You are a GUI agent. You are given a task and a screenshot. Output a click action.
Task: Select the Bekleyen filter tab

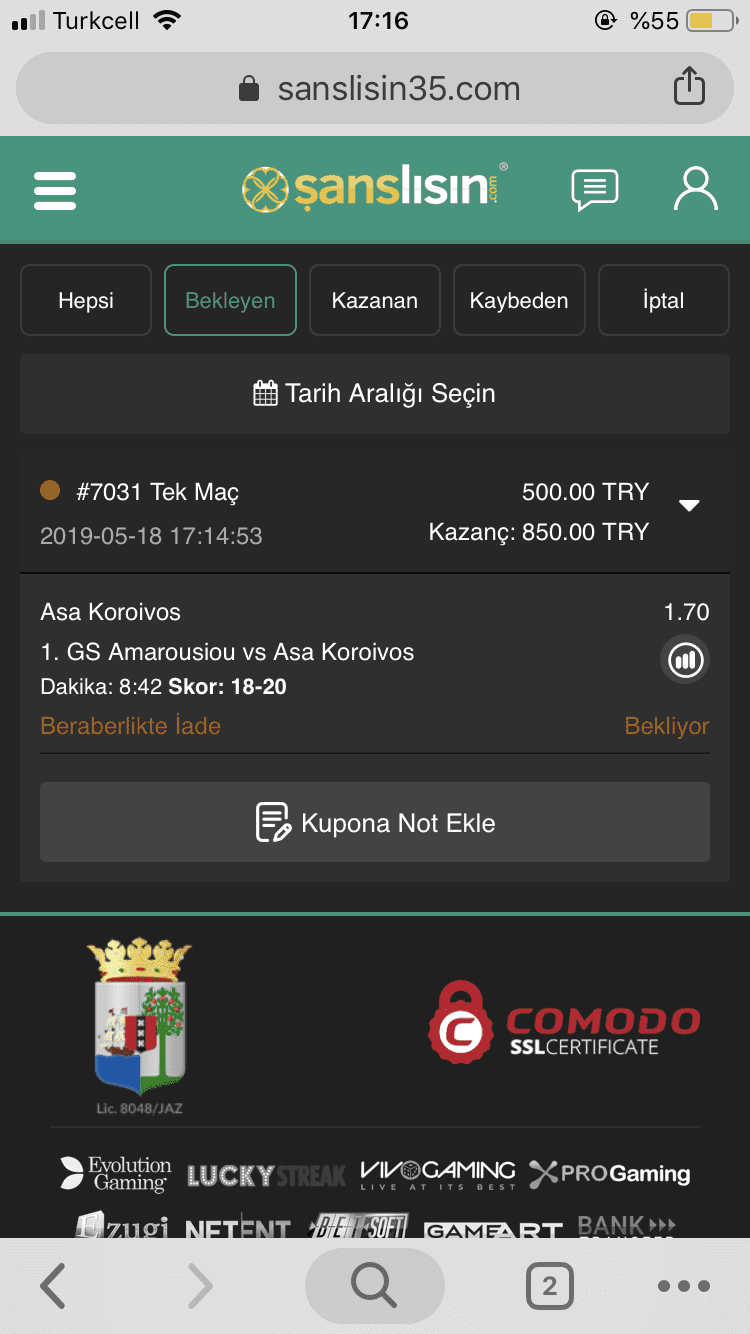pos(230,300)
